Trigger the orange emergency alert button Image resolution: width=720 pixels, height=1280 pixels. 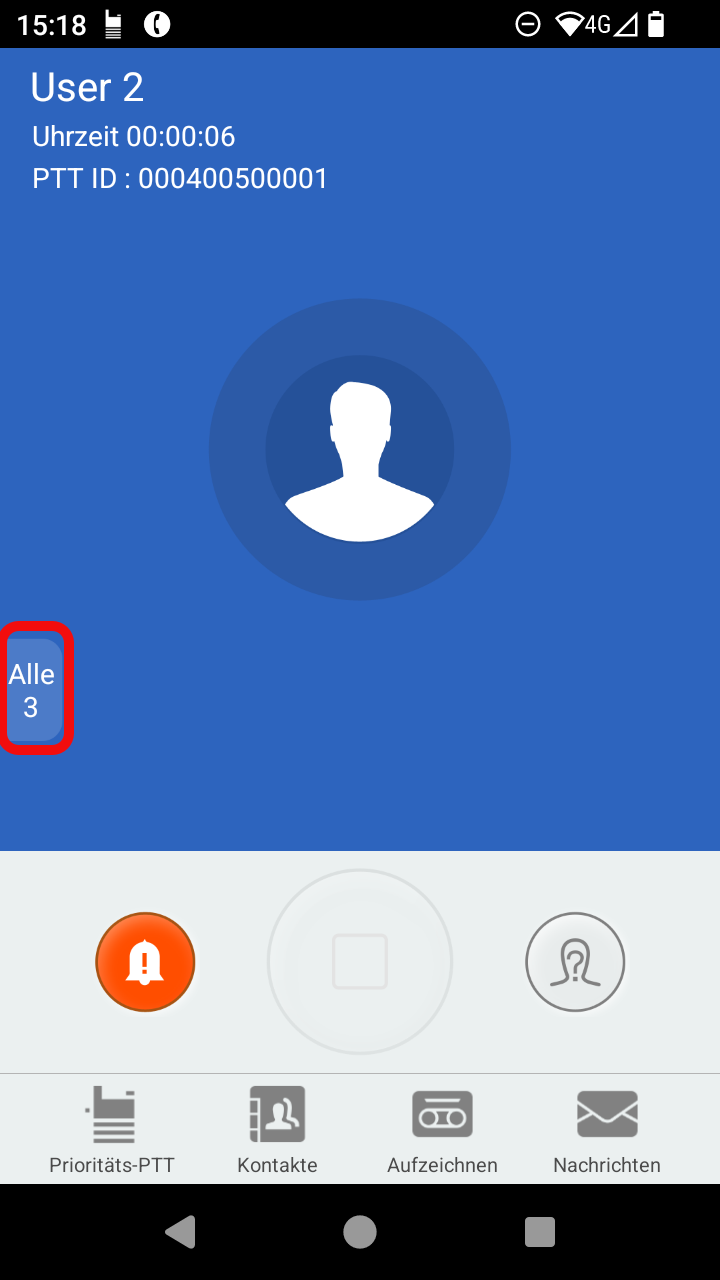coord(145,962)
